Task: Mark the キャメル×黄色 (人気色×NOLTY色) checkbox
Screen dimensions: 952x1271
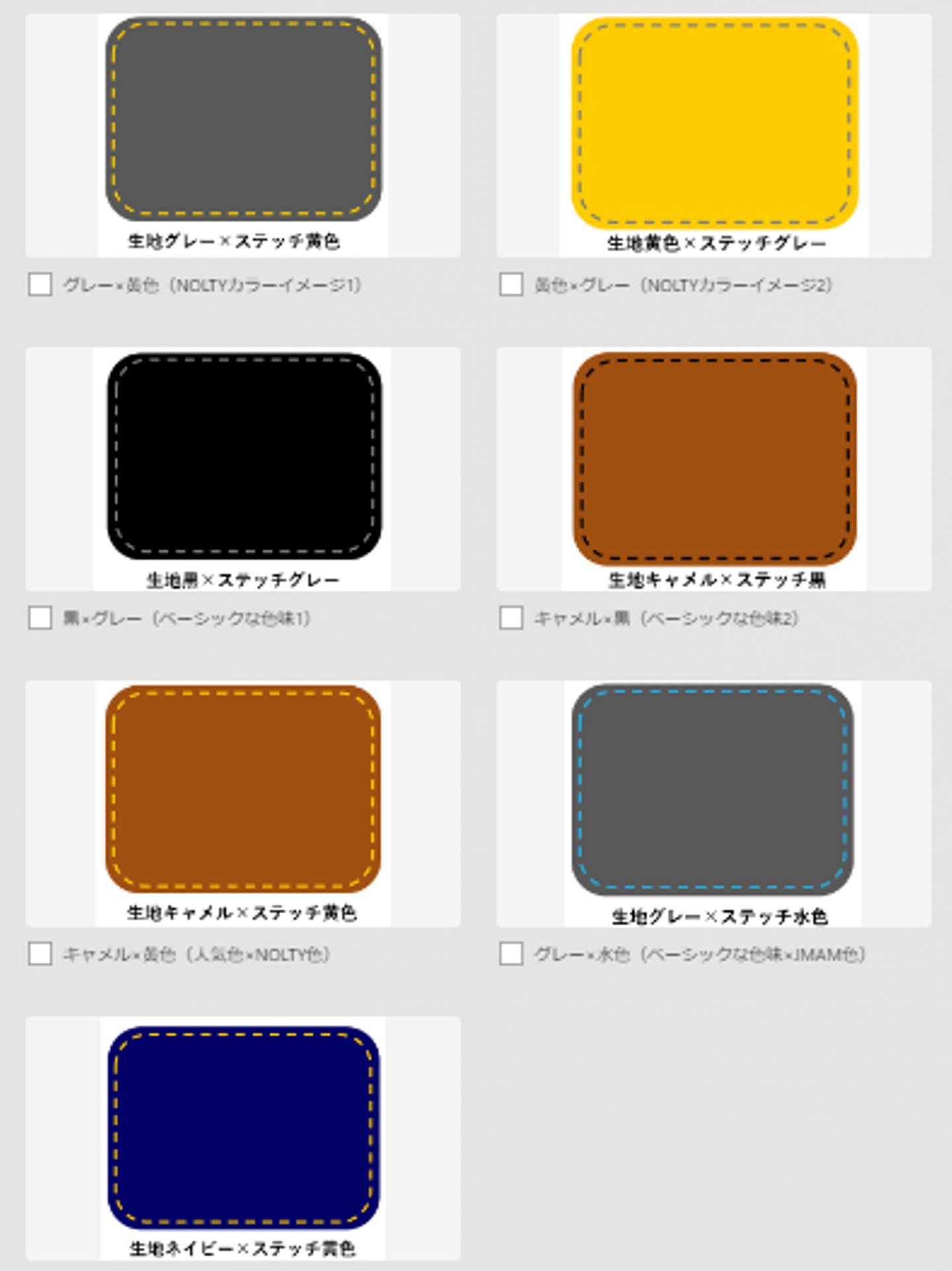Action: point(40,954)
